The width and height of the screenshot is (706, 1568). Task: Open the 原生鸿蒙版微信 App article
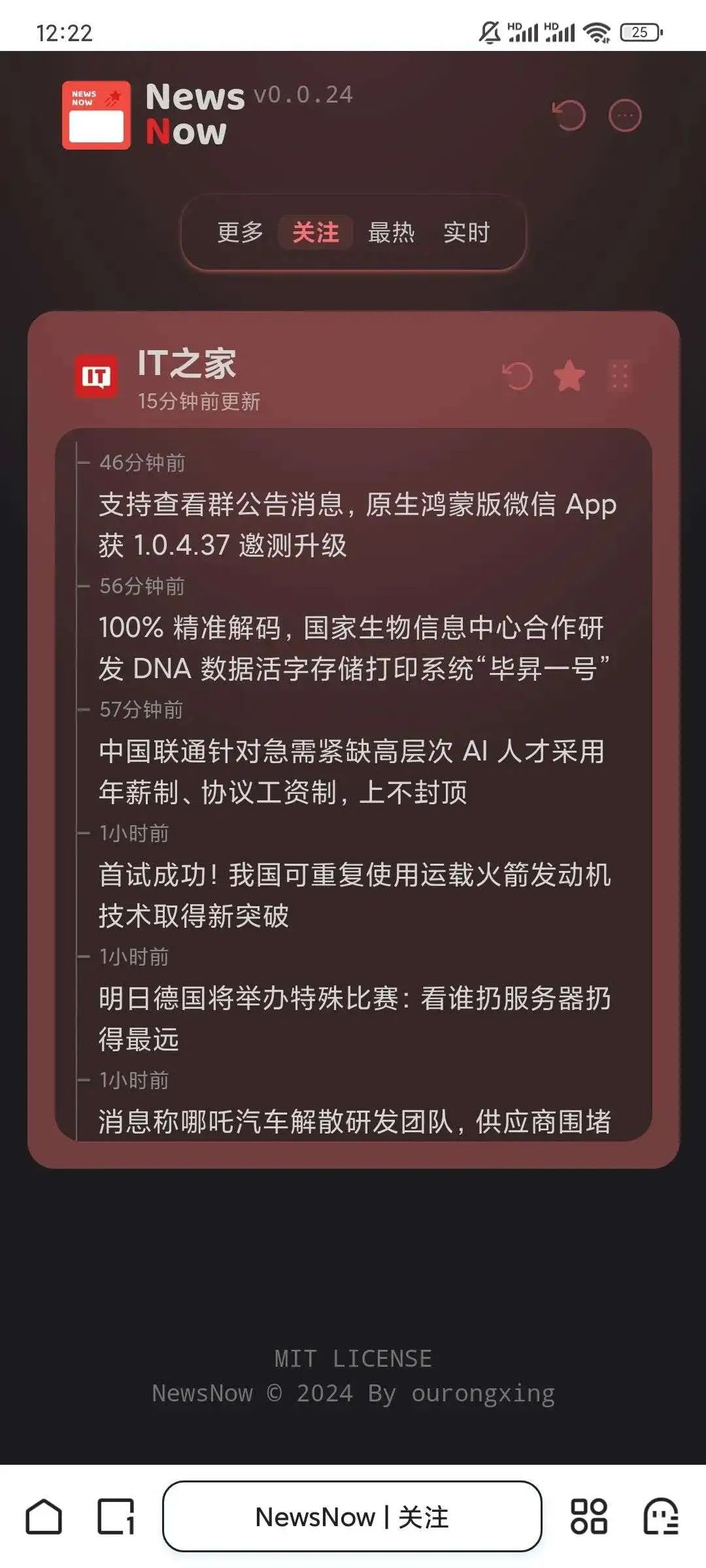(x=356, y=524)
